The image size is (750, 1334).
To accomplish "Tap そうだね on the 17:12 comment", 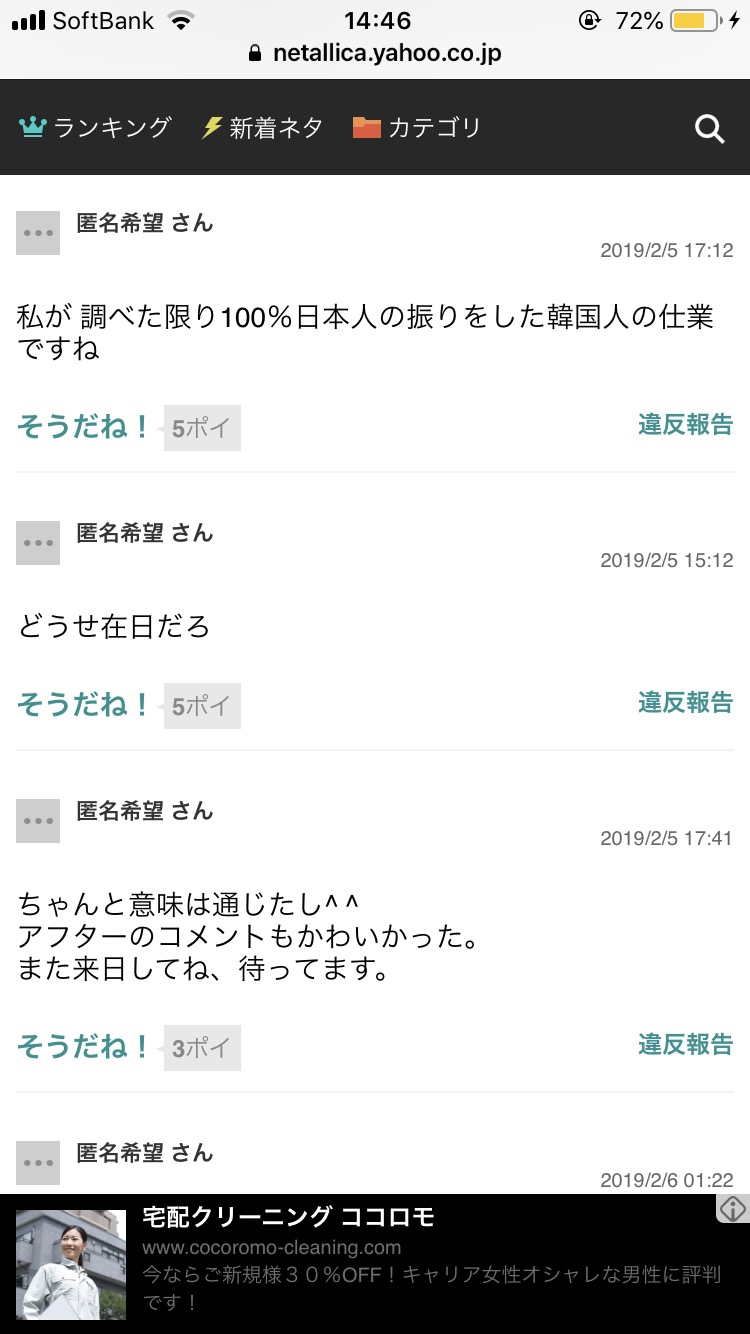I will tap(84, 427).
